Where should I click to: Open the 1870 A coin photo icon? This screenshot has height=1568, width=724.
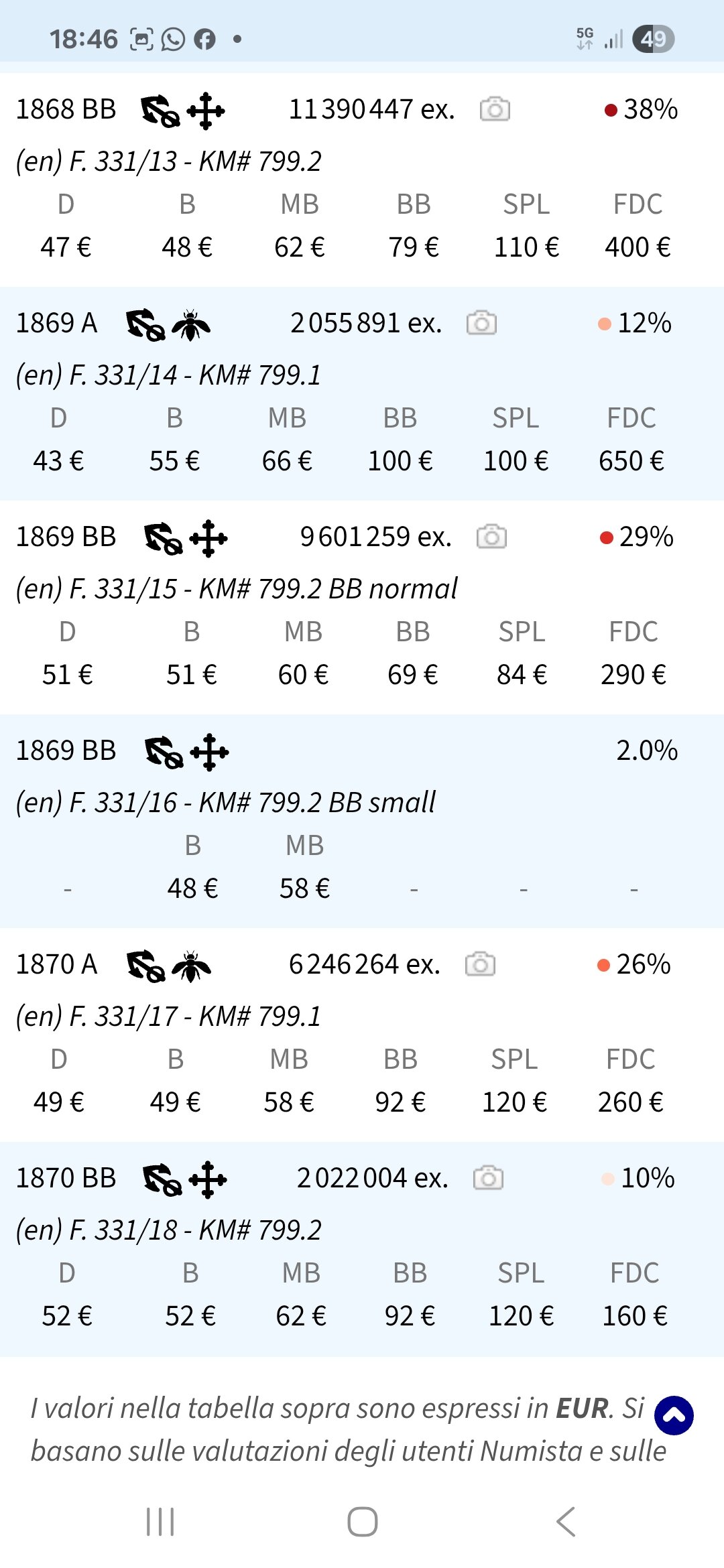tap(480, 964)
